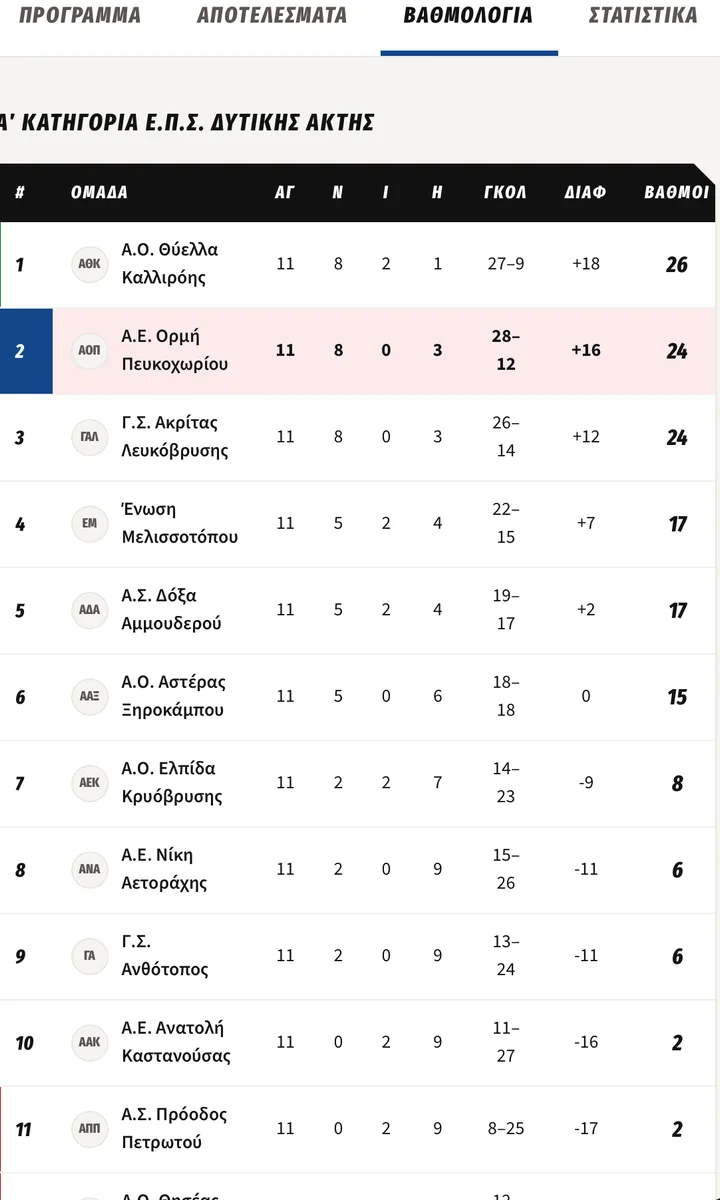Switch to the ΠΡΟΓΡΑΜΜΑ tab

click(x=80, y=16)
